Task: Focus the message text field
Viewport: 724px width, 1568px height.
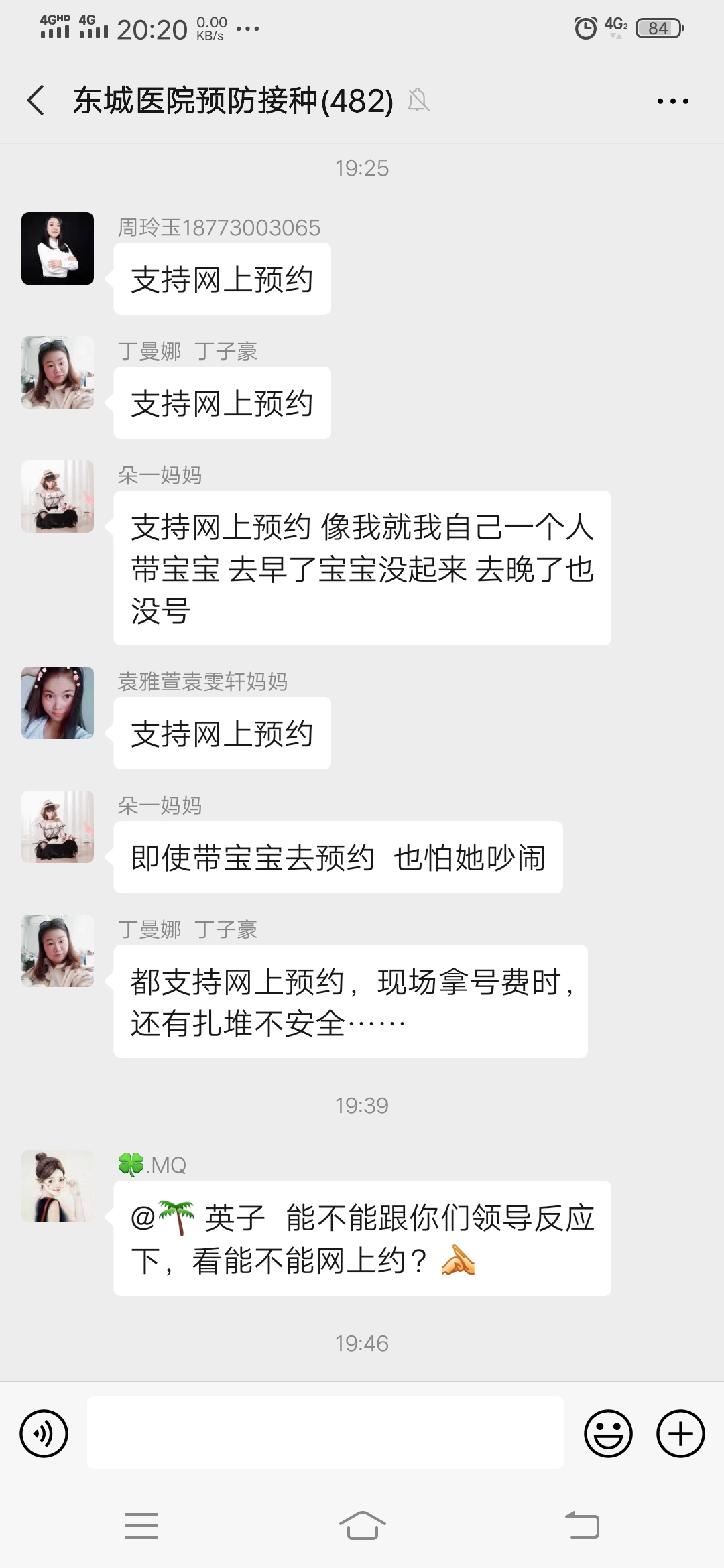Action: pyautogui.click(x=325, y=1433)
